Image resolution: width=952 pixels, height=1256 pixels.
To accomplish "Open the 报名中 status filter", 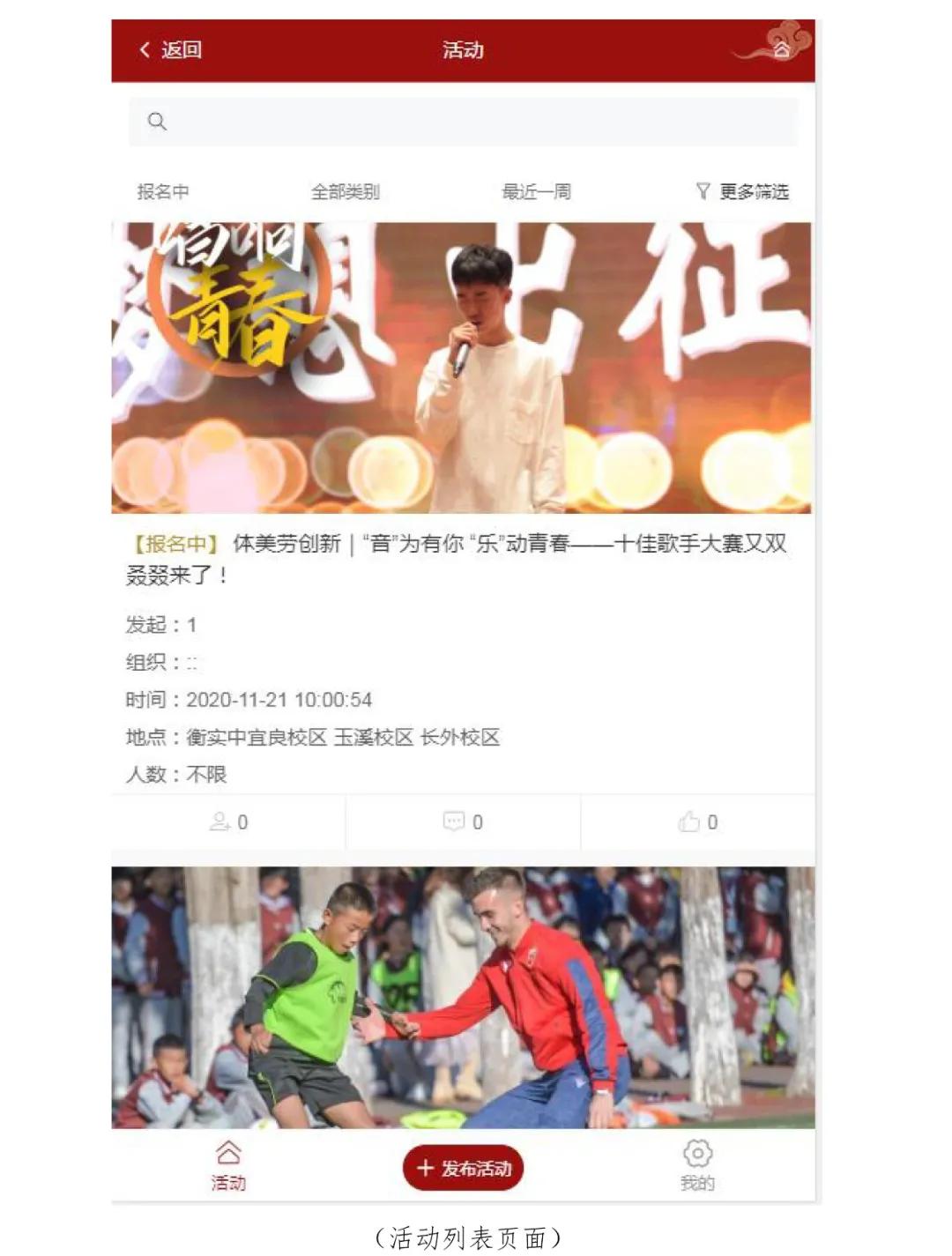I will click(163, 191).
